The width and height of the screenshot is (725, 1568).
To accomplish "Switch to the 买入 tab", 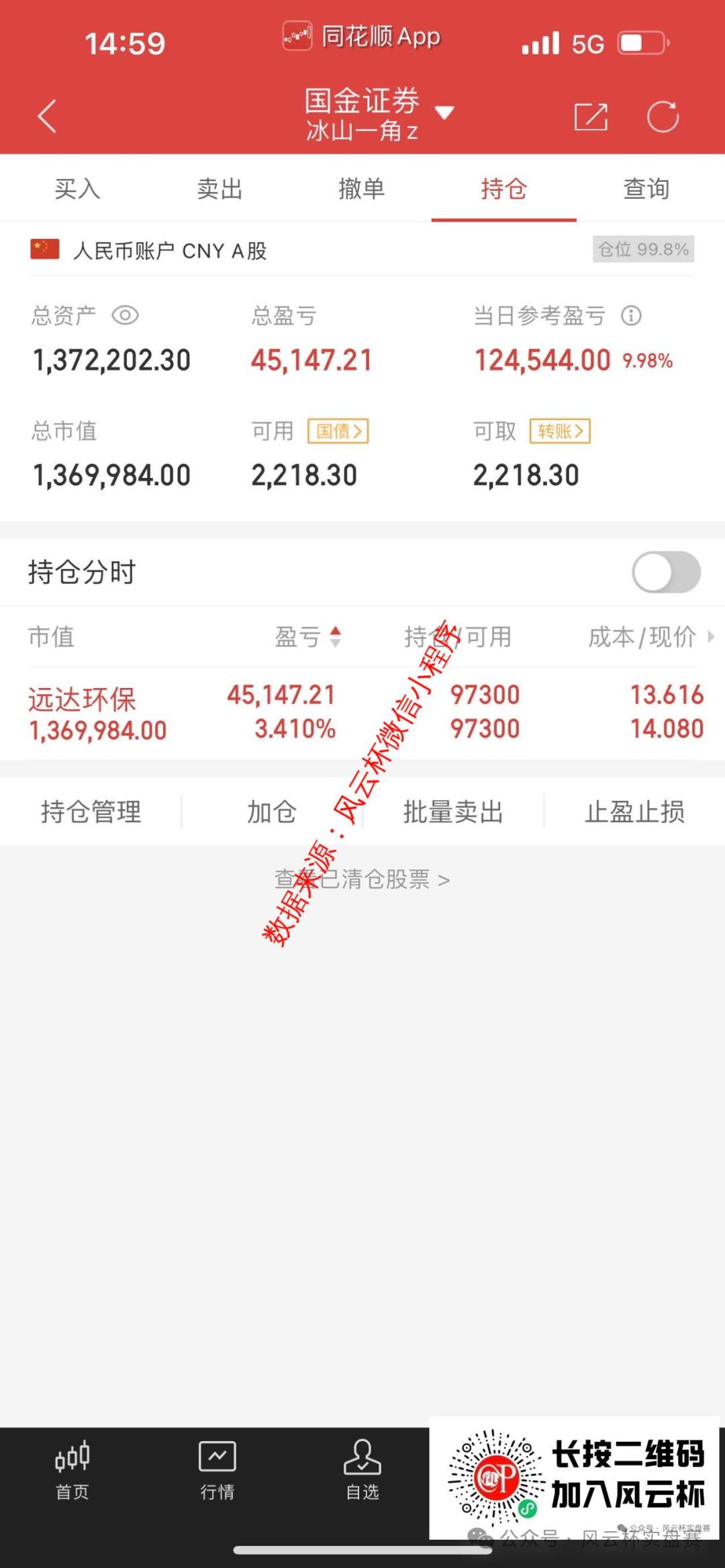I will tap(77, 189).
